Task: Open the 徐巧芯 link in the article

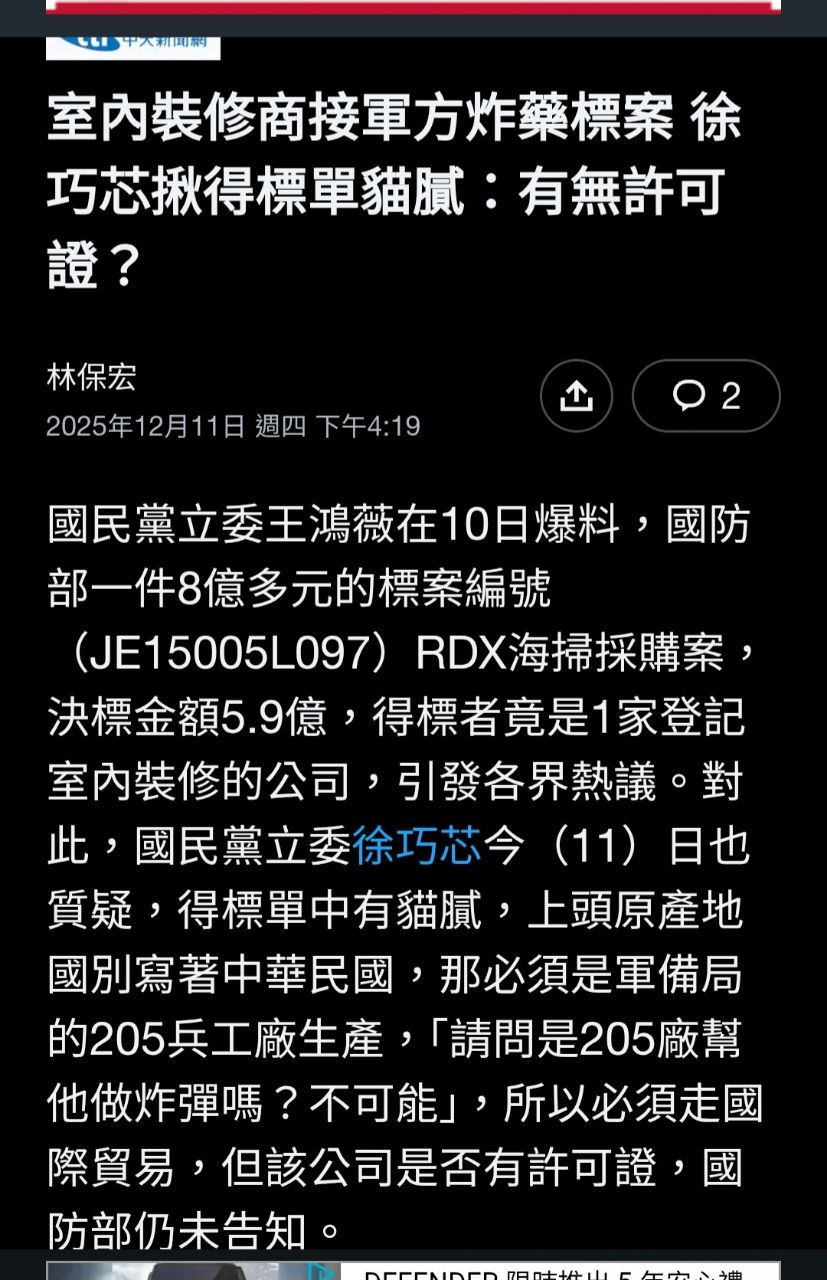Action: (x=417, y=845)
